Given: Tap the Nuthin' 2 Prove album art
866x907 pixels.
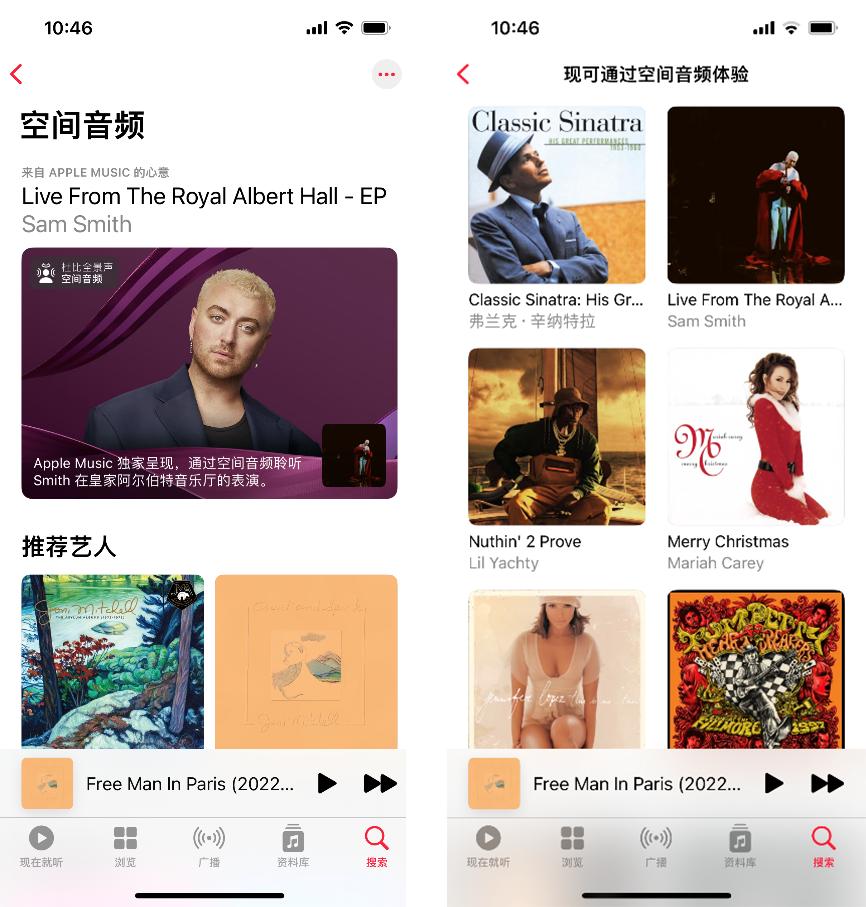Looking at the screenshot, I should 557,437.
